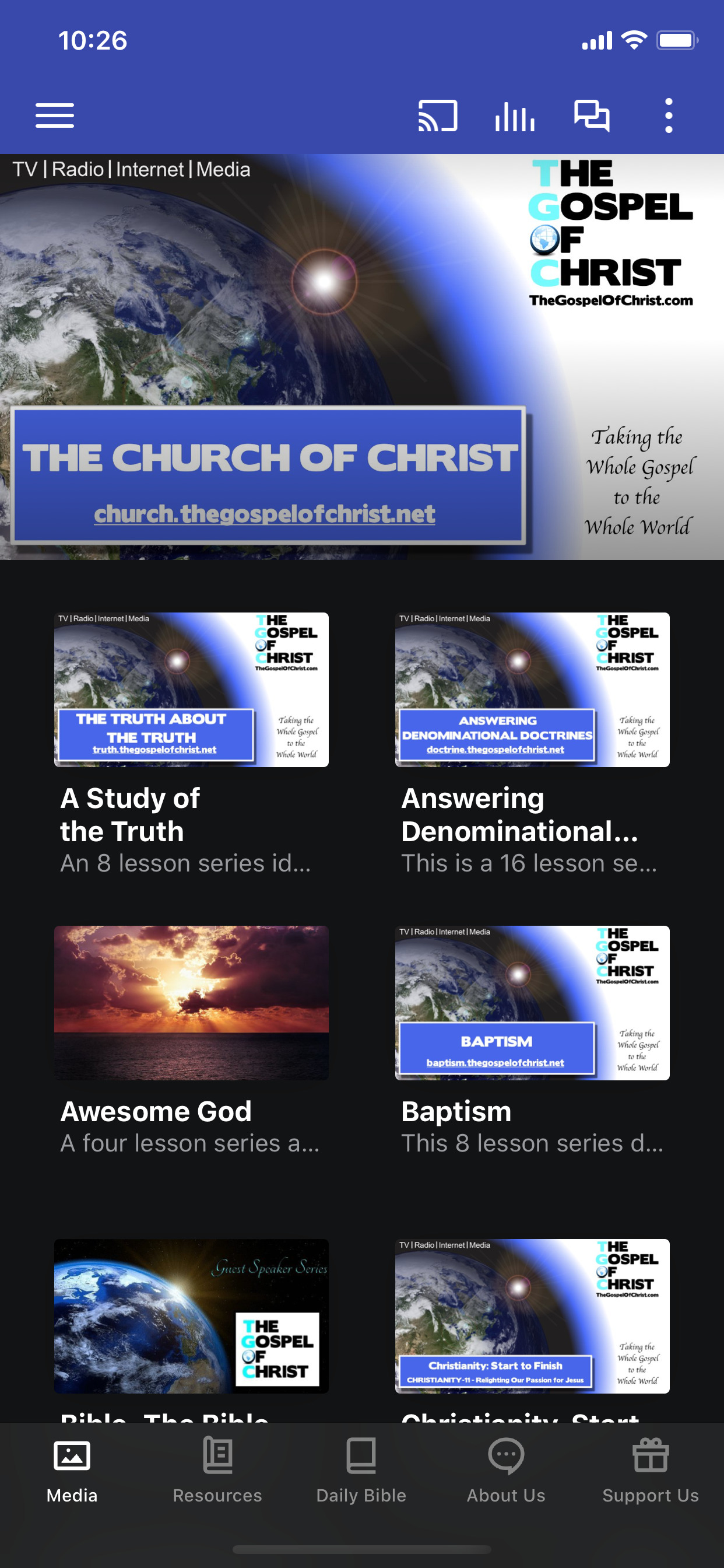
Task: Open the equalizer playback icon
Action: pyautogui.click(x=515, y=116)
